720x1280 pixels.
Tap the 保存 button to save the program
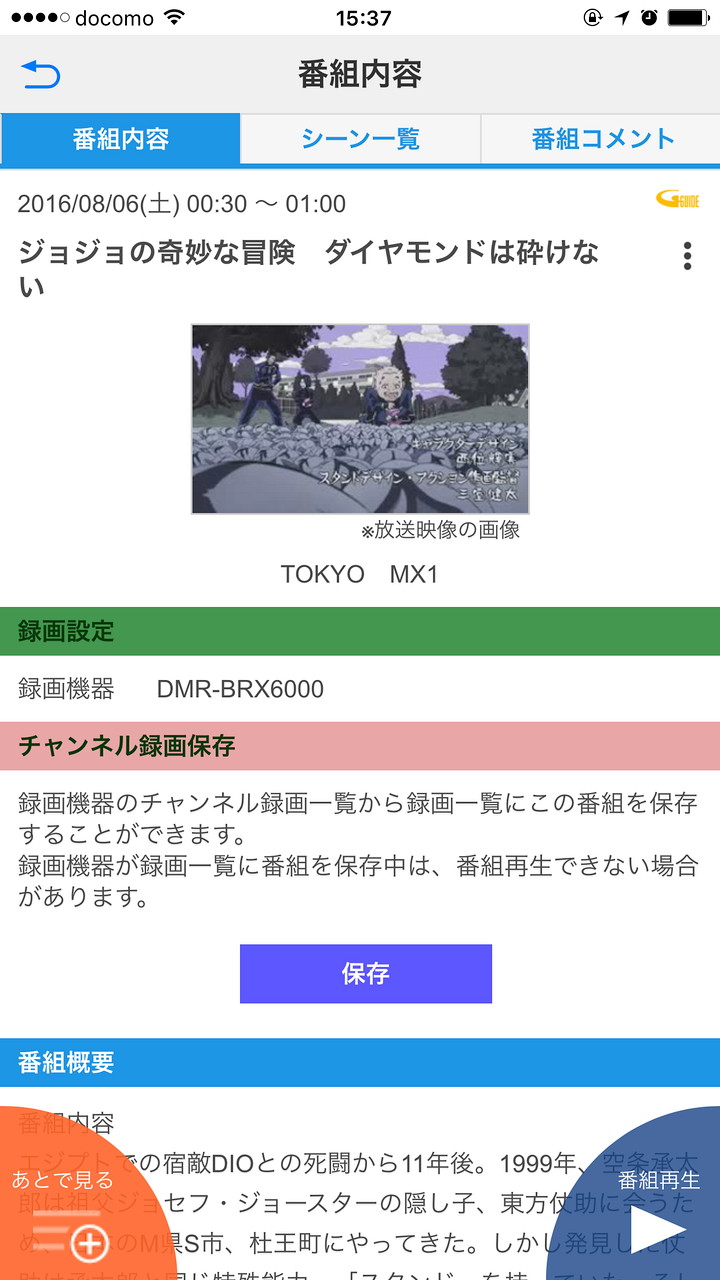coord(365,974)
